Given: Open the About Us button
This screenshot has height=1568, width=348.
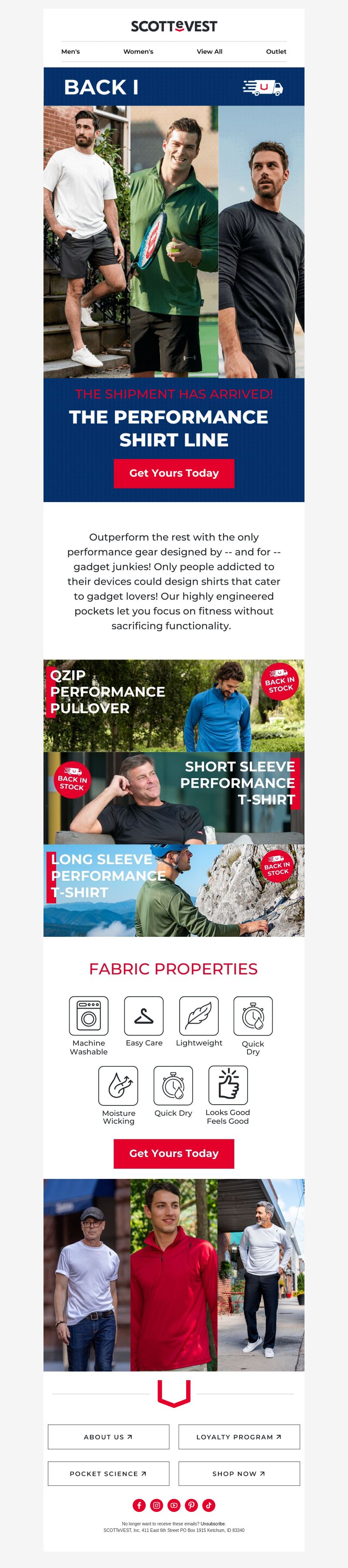Looking at the screenshot, I should pos(108,1437).
